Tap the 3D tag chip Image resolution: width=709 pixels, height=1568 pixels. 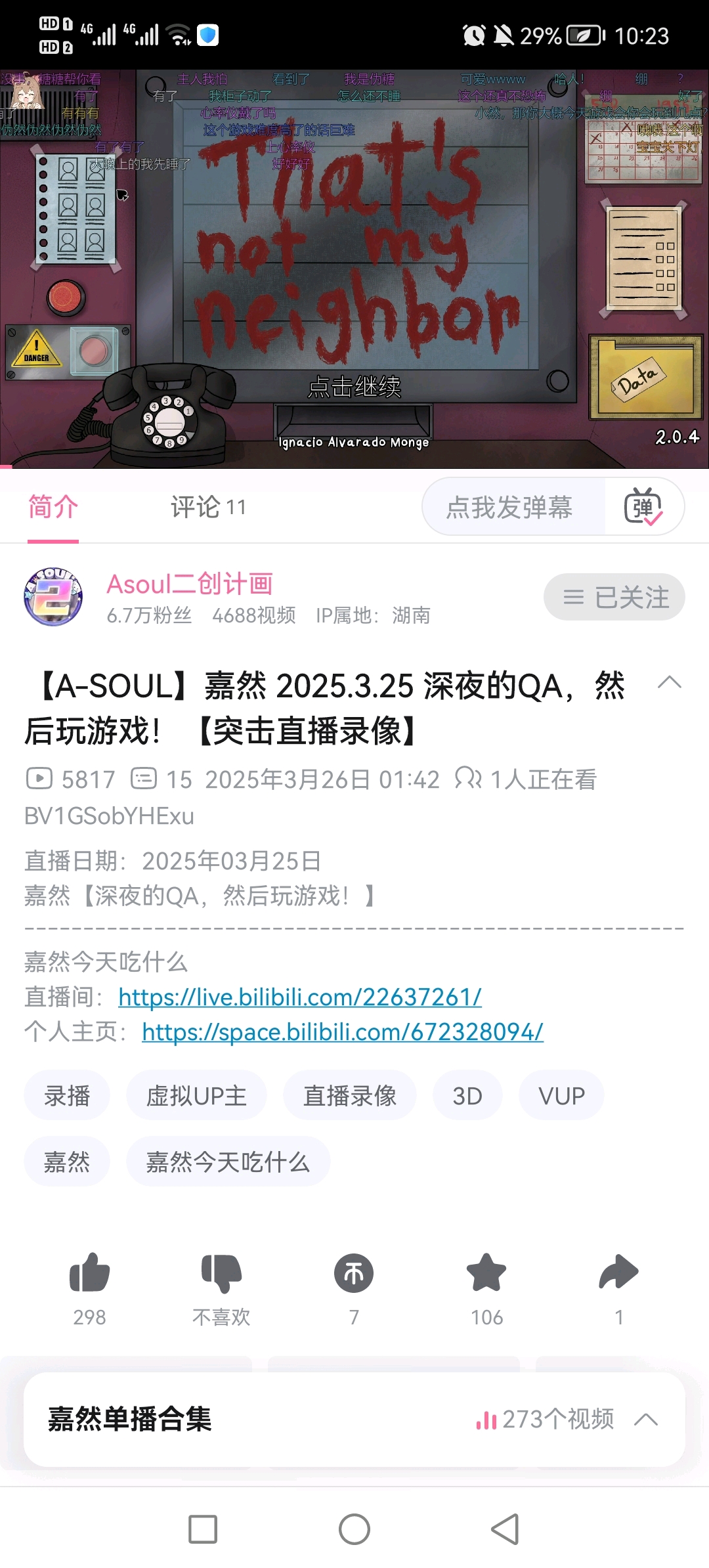pyautogui.click(x=467, y=1096)
